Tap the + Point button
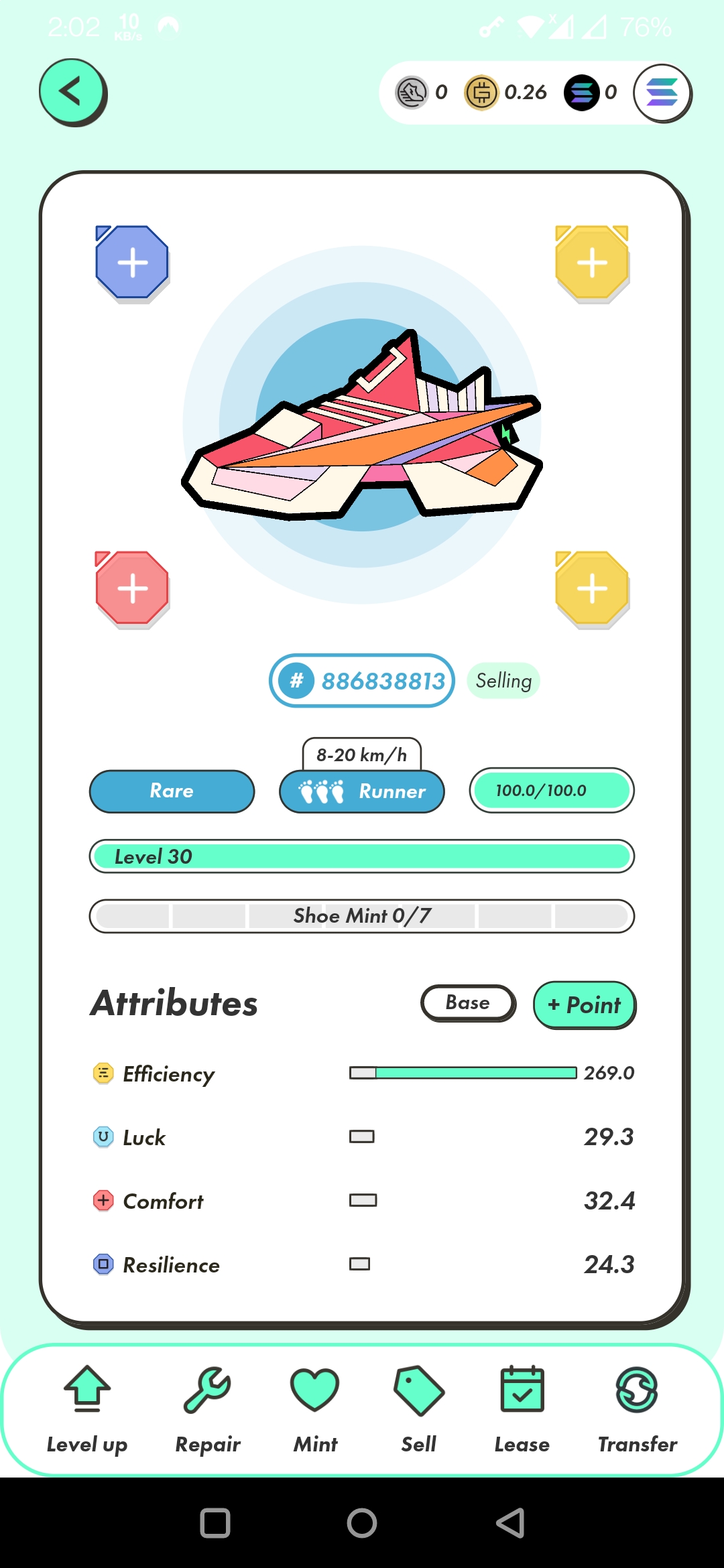The width and height of the screenshot is (724, 1568). [584, 1004]
